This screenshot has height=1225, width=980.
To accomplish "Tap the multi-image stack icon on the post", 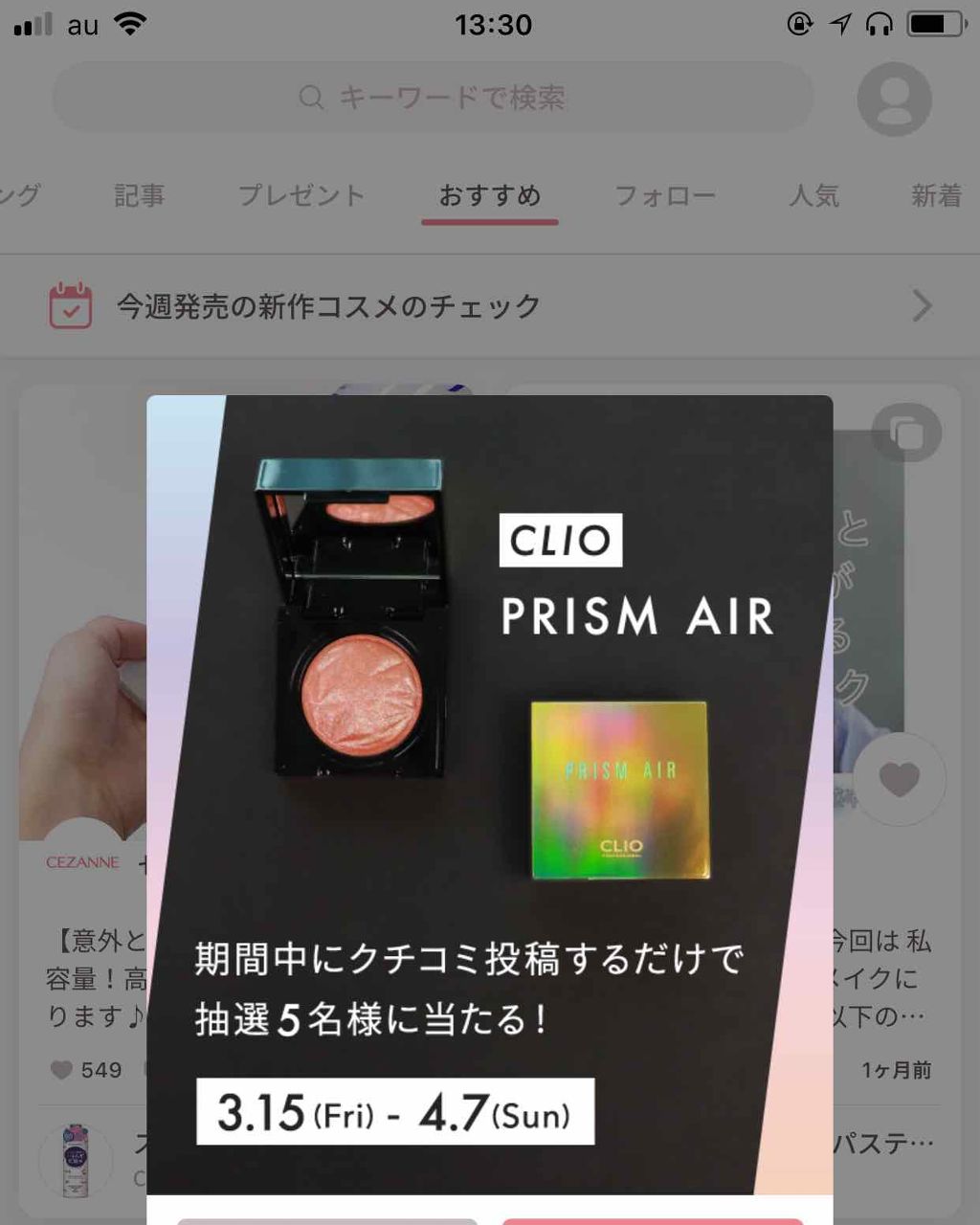I will tap(908, 432).
